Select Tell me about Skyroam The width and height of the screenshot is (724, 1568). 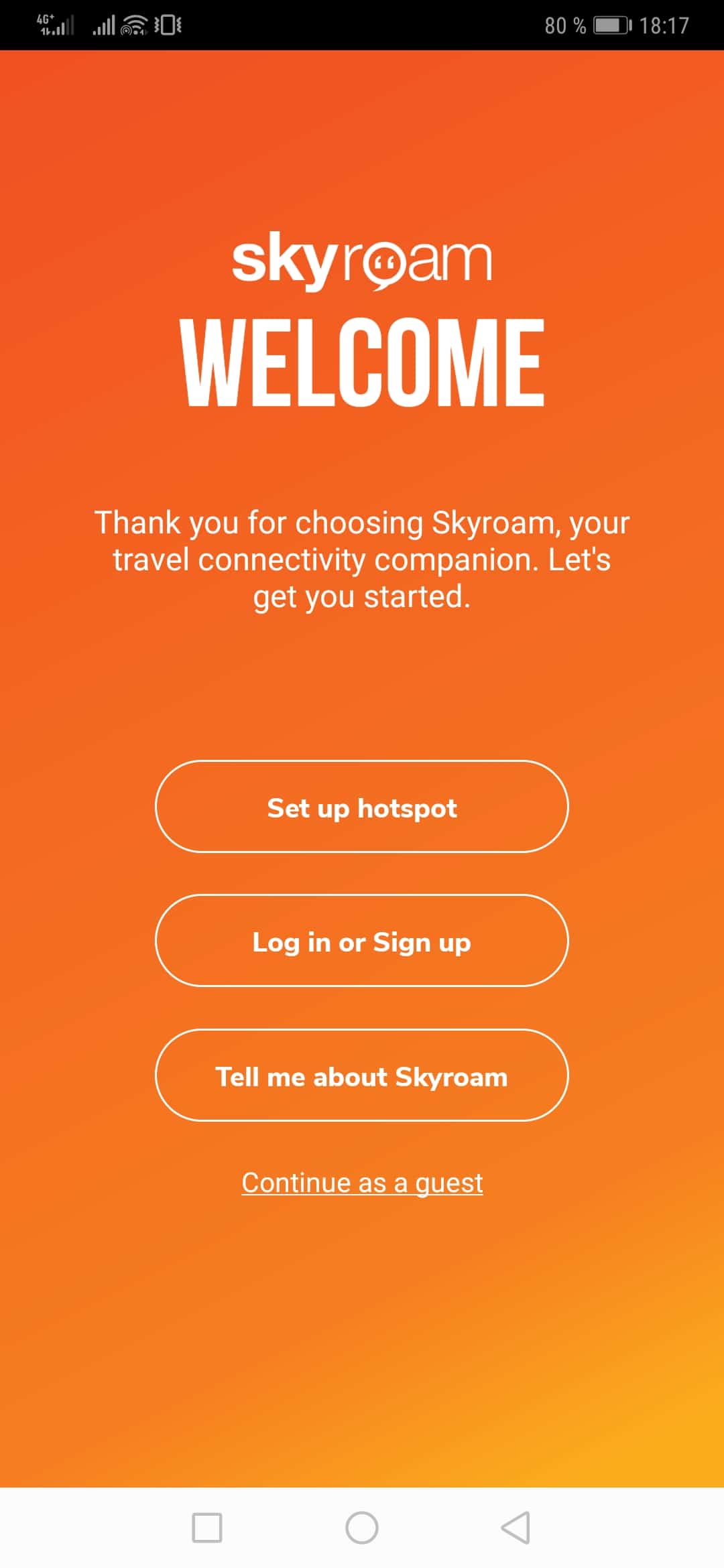point(361,1075)
